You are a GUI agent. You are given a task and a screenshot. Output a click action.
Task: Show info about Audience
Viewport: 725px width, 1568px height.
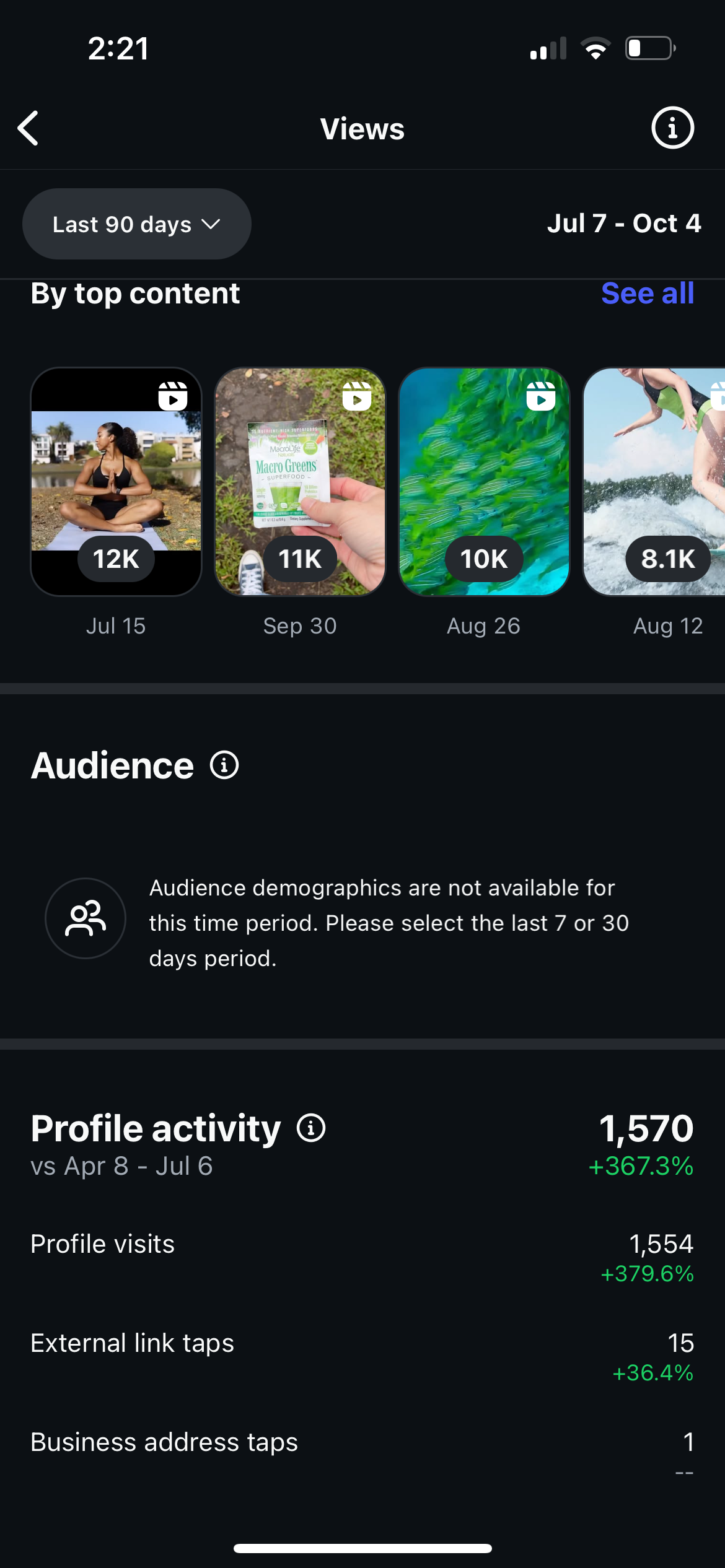coord(224,765)
